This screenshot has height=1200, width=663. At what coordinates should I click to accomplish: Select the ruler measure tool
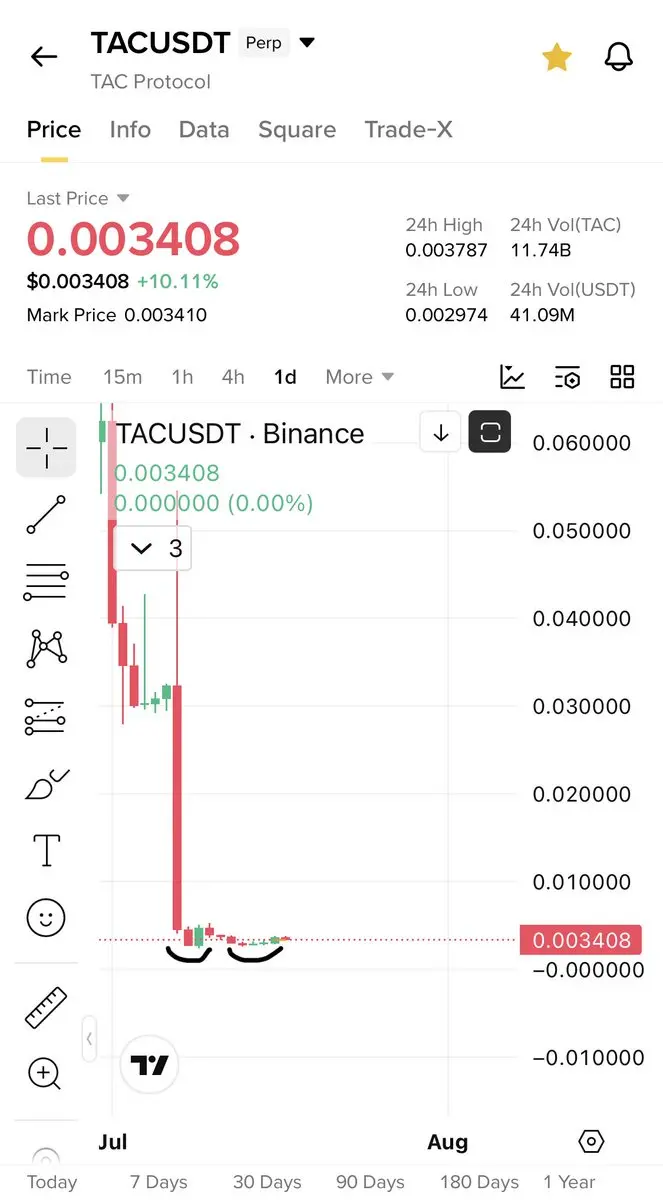[46, 1008]
